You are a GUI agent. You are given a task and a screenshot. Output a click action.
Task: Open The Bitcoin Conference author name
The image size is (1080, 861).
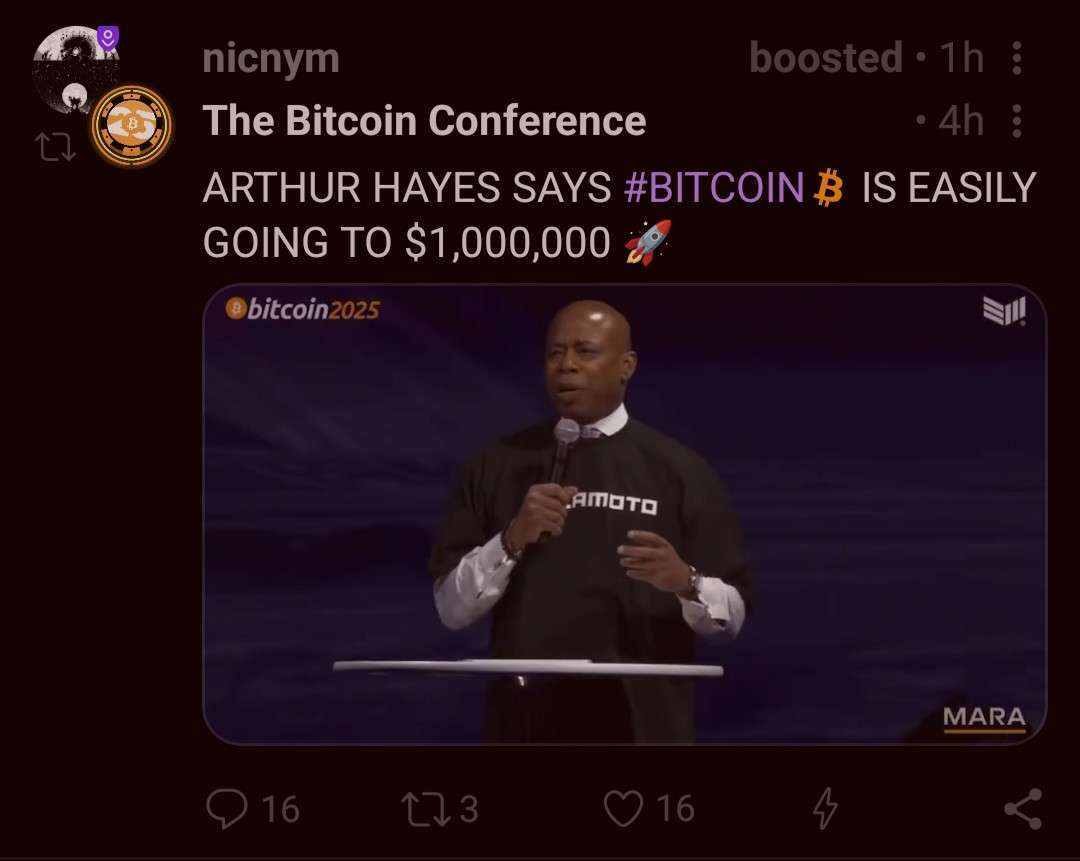pyautogui.click(x=424, y=122)
